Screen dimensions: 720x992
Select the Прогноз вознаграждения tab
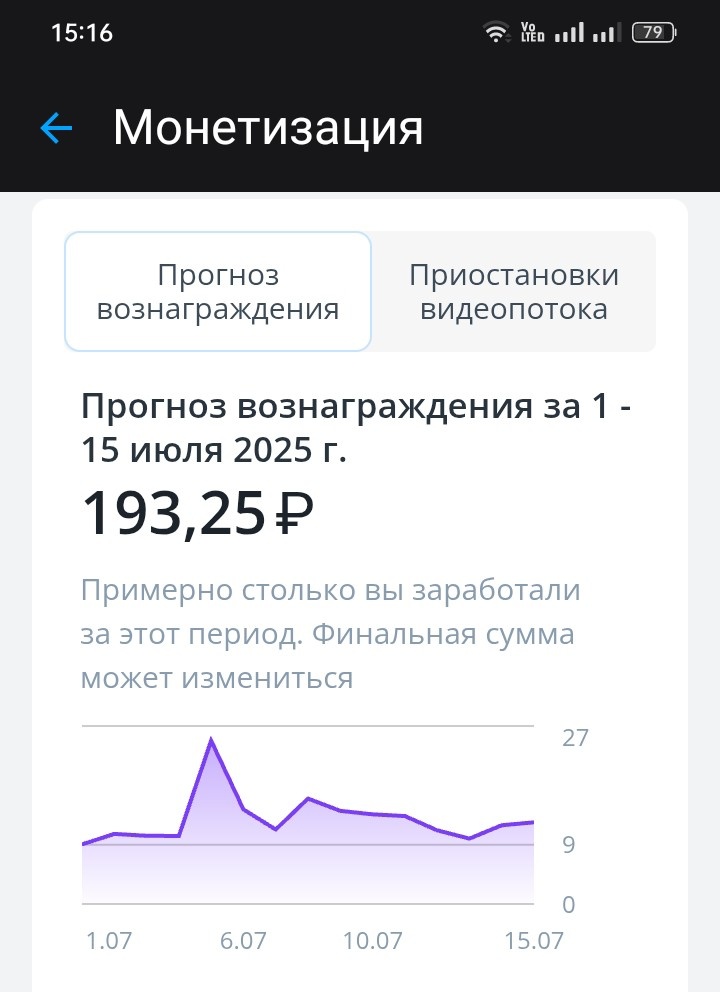[217, 290]
